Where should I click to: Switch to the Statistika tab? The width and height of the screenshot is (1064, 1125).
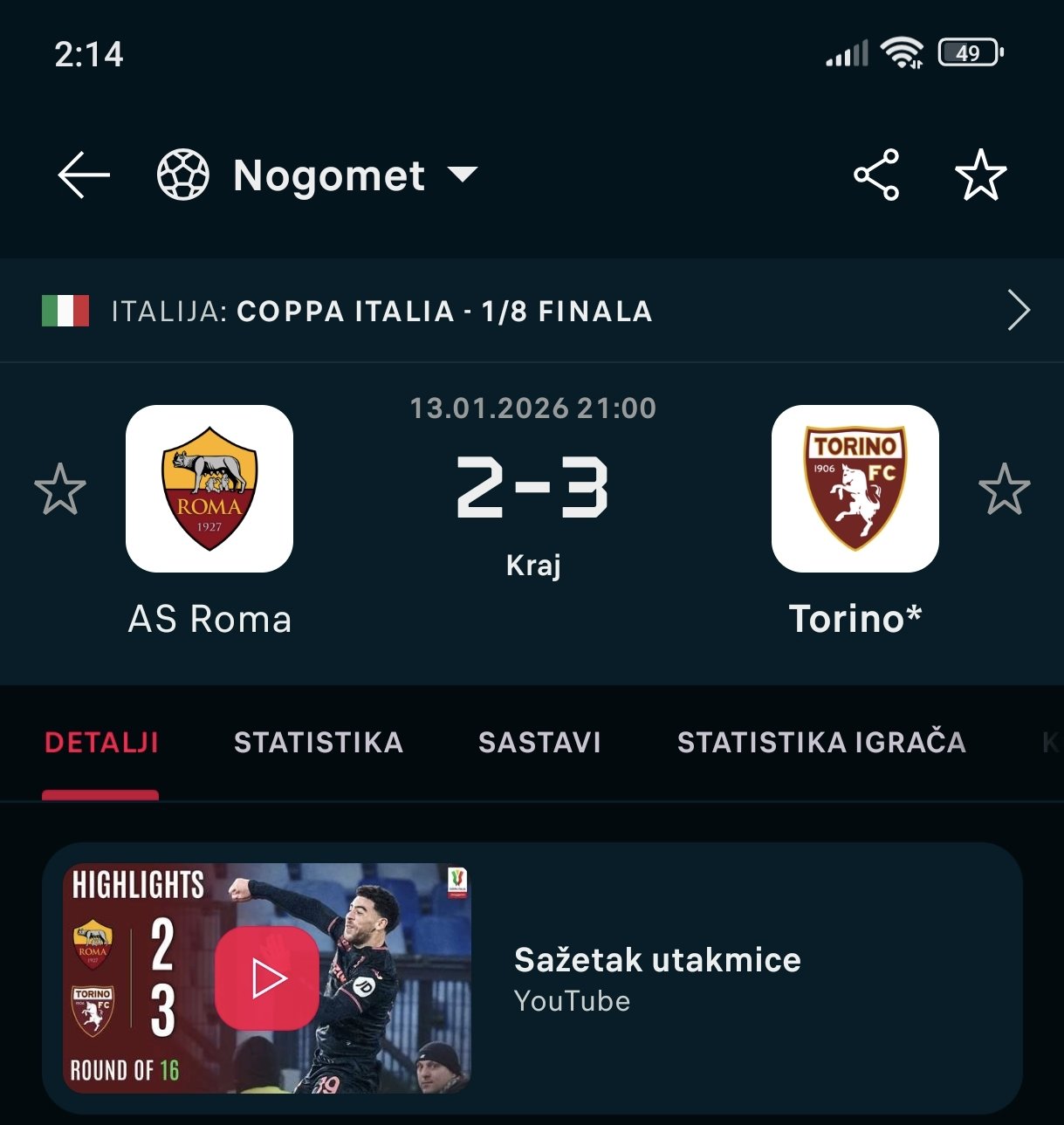point(319,742)
